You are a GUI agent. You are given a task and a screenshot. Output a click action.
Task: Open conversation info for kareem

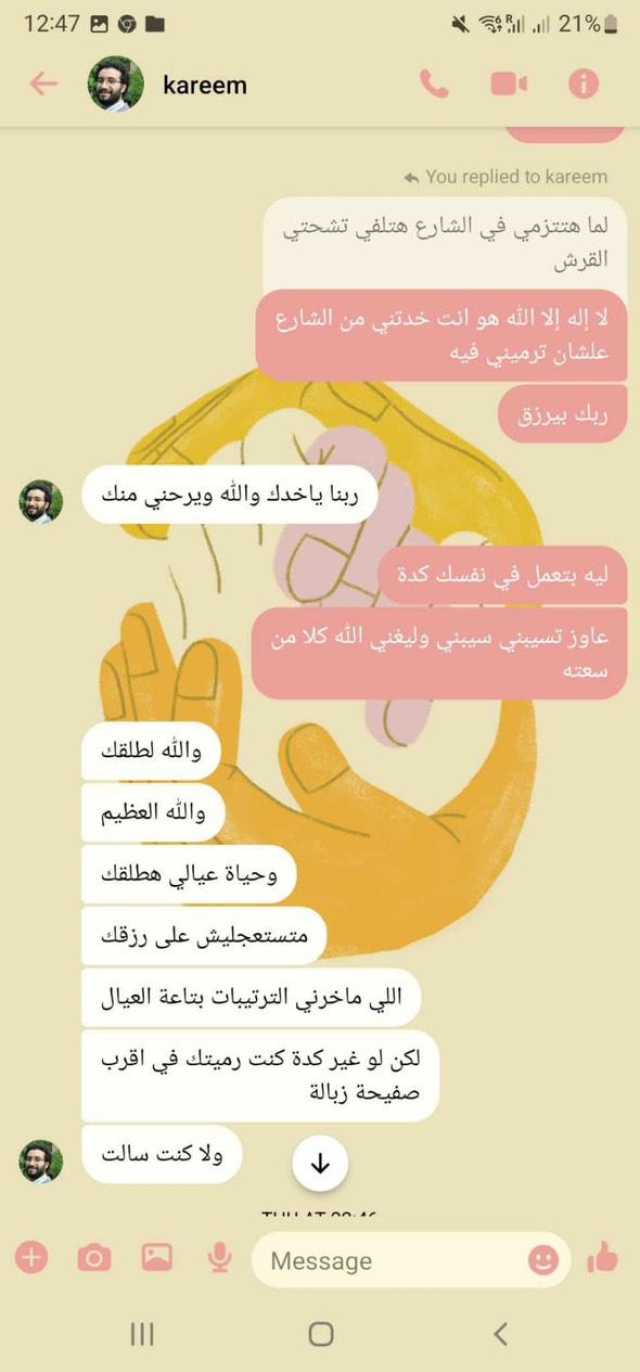pos(583,85)
